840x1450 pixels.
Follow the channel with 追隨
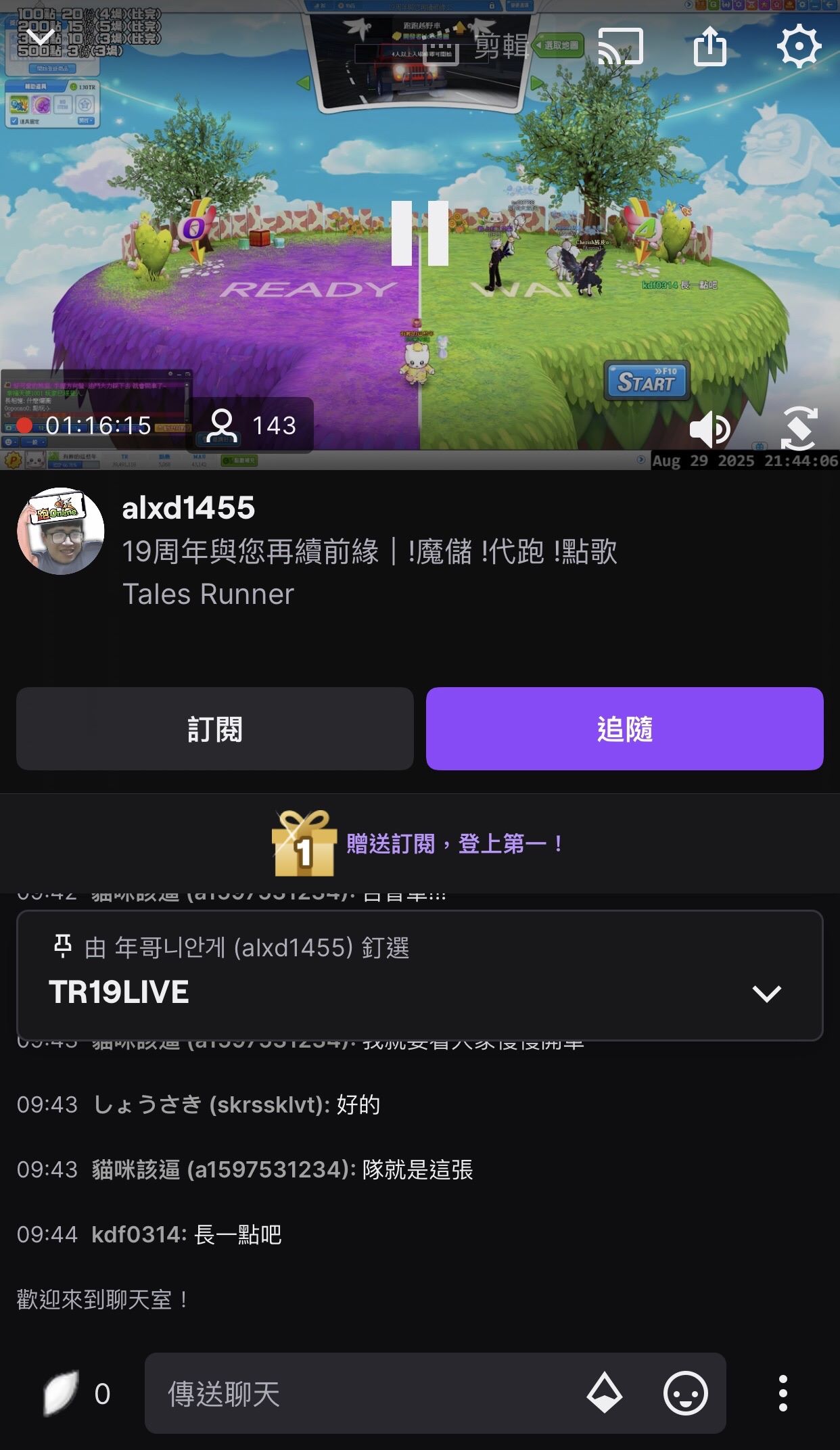[624, 729]
